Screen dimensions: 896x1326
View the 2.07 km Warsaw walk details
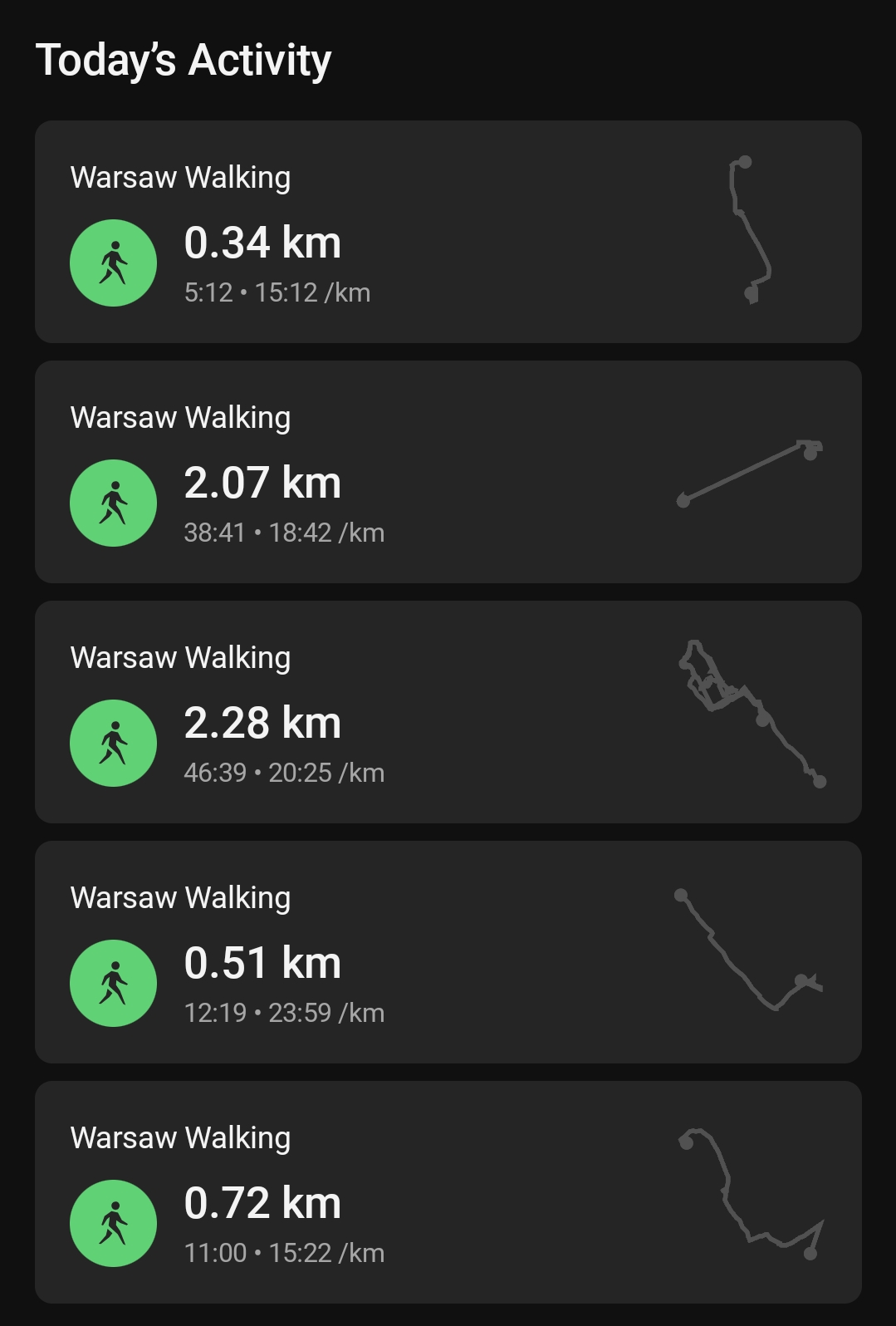[448, 472]
